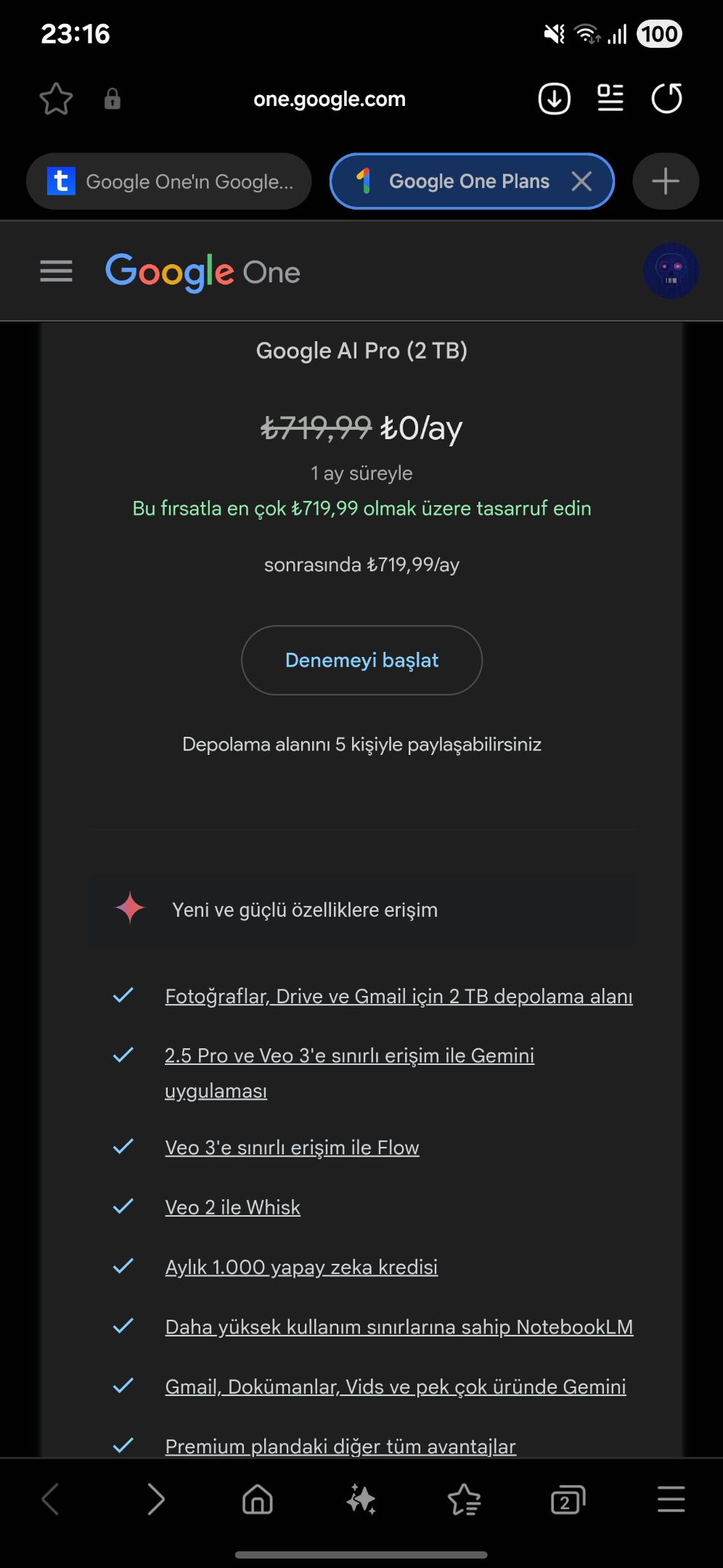Open the tab switcher showing 2 tabs
This screenshot has height=1568, width=723.
tap(568, 1500)
